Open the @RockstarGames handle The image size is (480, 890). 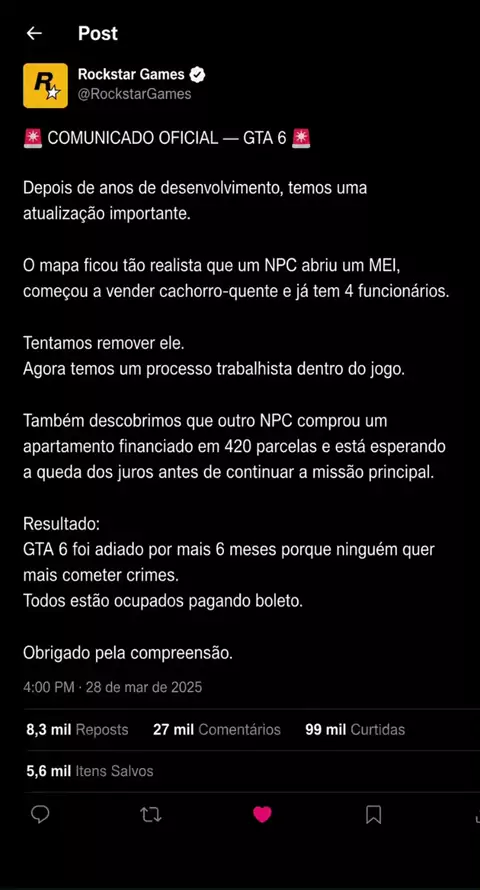coord(134,94)
